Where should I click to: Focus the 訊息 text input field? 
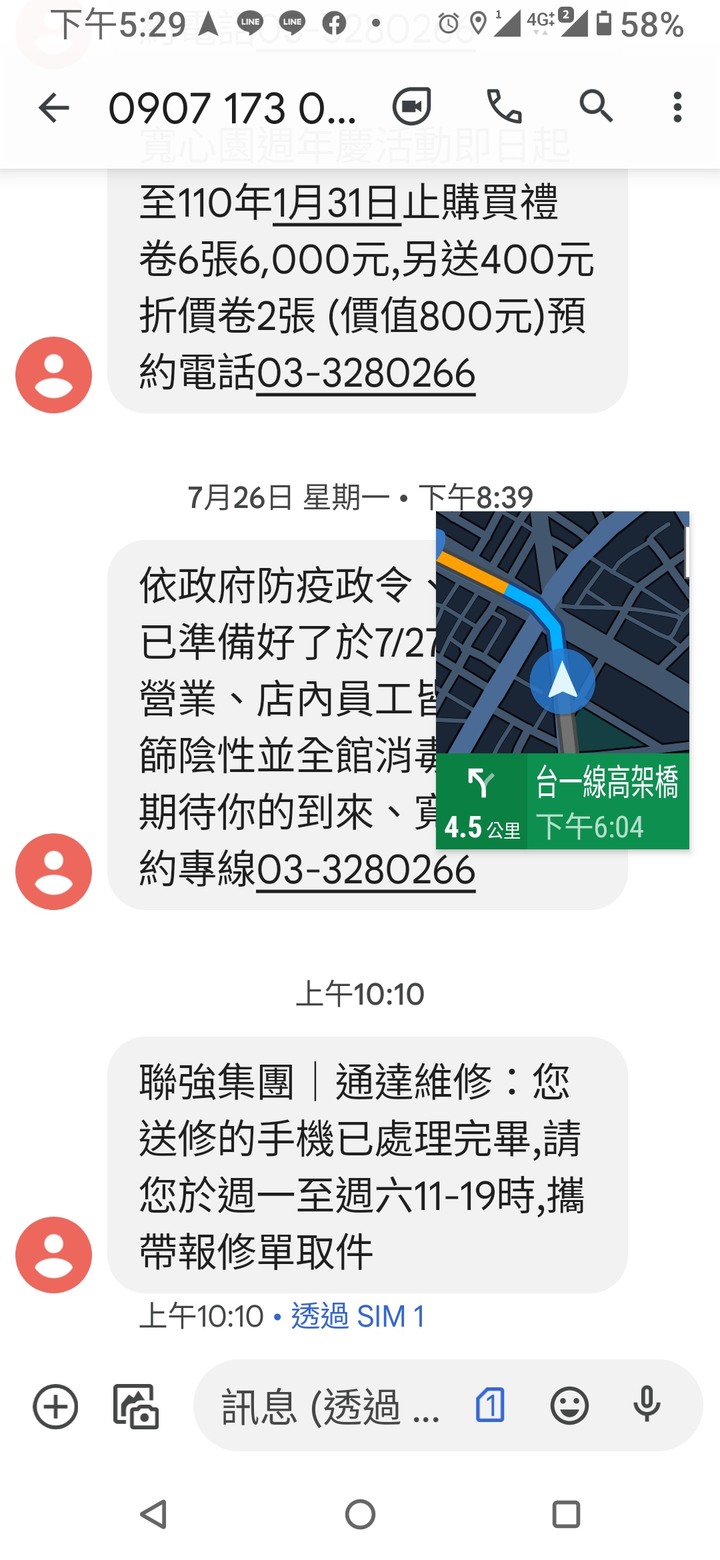point(330,1407)
